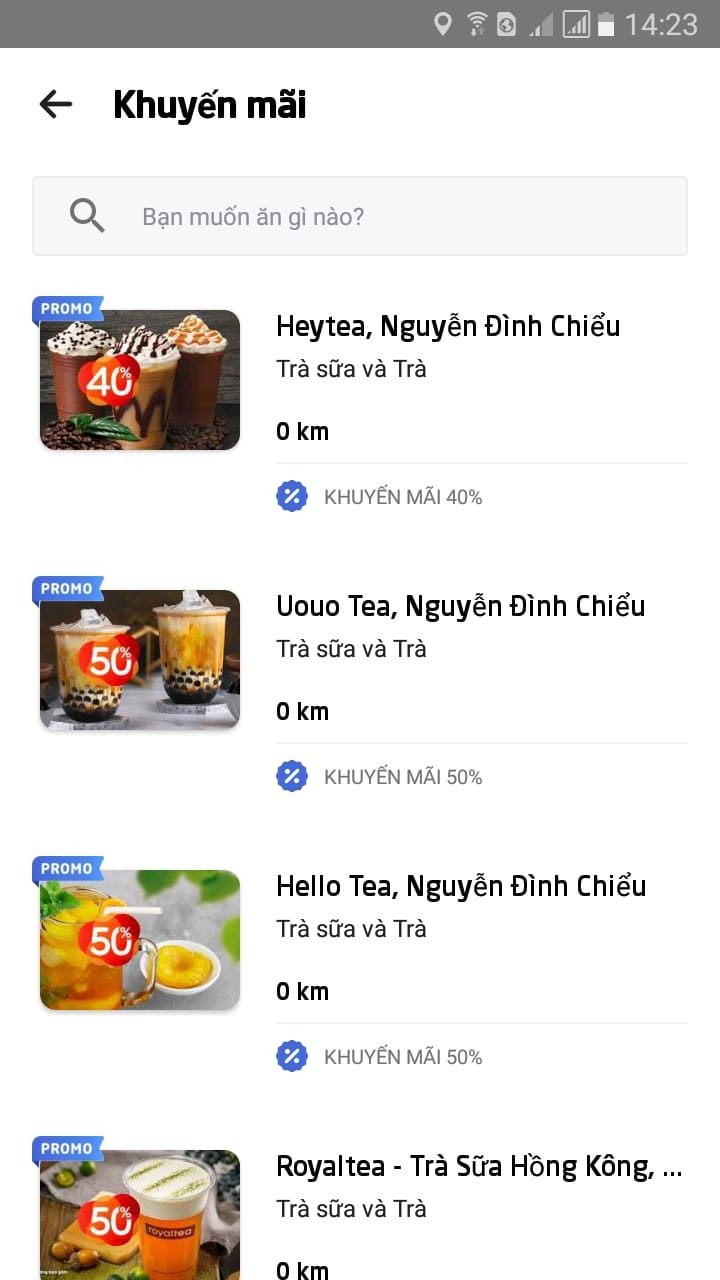Open Heytea, Nguyễn Đình Chiểu restaurant
720x1280 pixels.
pos(448,327)
